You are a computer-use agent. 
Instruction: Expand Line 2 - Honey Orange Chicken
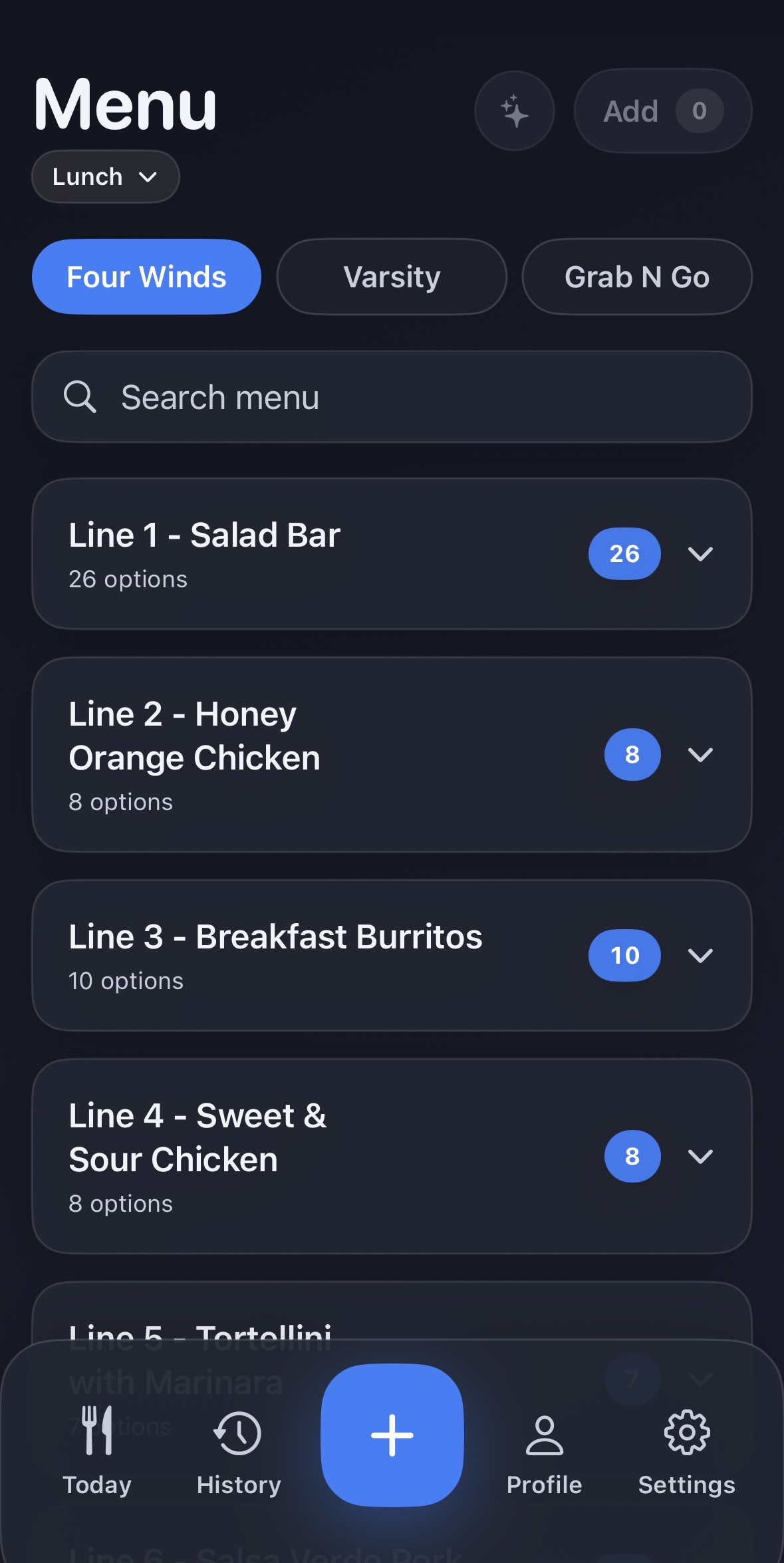702,755
